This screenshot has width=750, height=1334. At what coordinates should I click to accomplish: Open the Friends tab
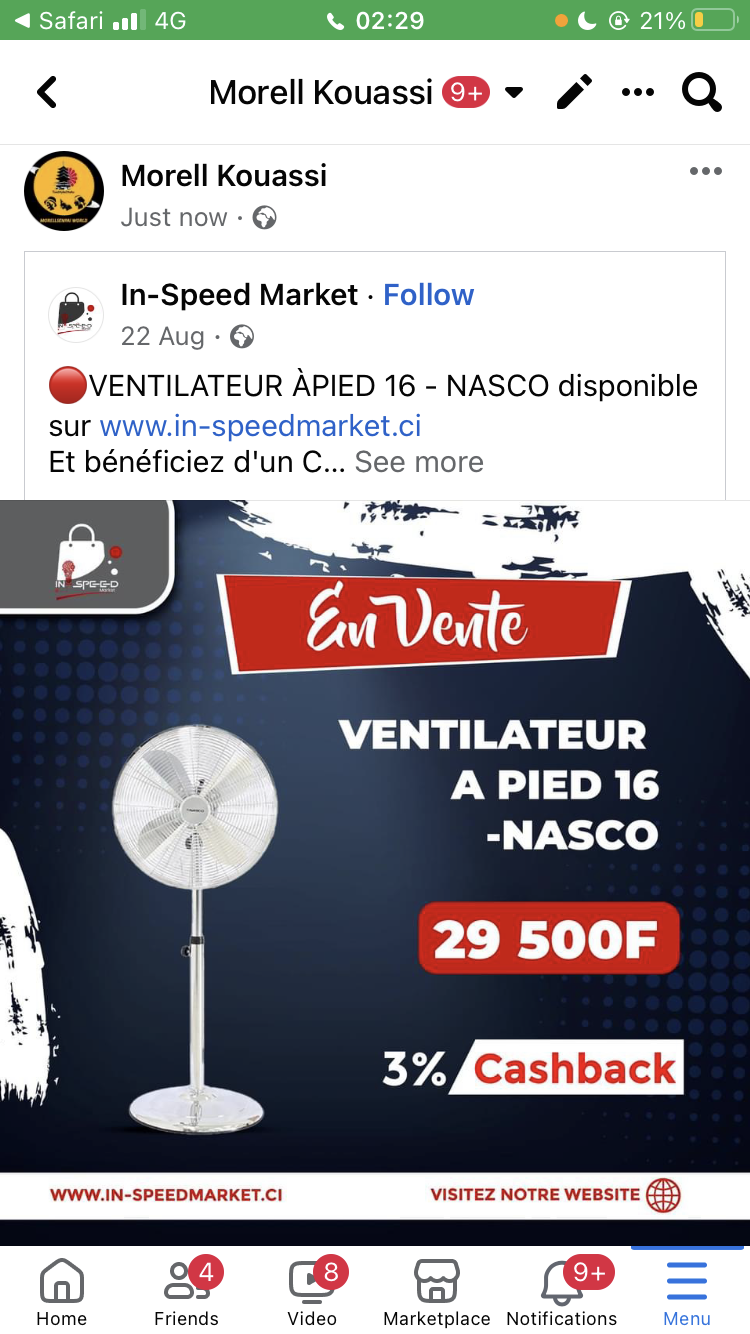186,1292
